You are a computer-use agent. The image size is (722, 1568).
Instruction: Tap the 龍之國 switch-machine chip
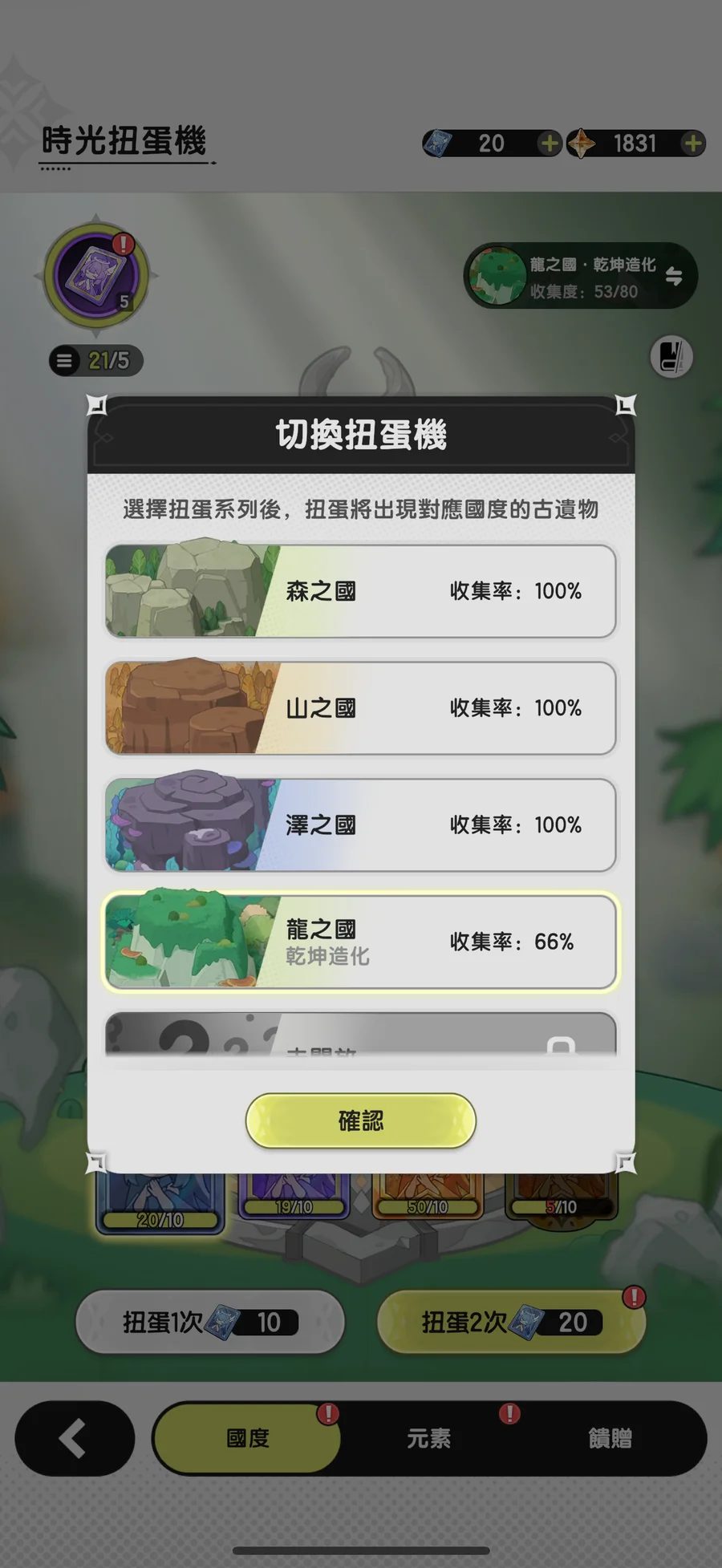click(581, 276)
